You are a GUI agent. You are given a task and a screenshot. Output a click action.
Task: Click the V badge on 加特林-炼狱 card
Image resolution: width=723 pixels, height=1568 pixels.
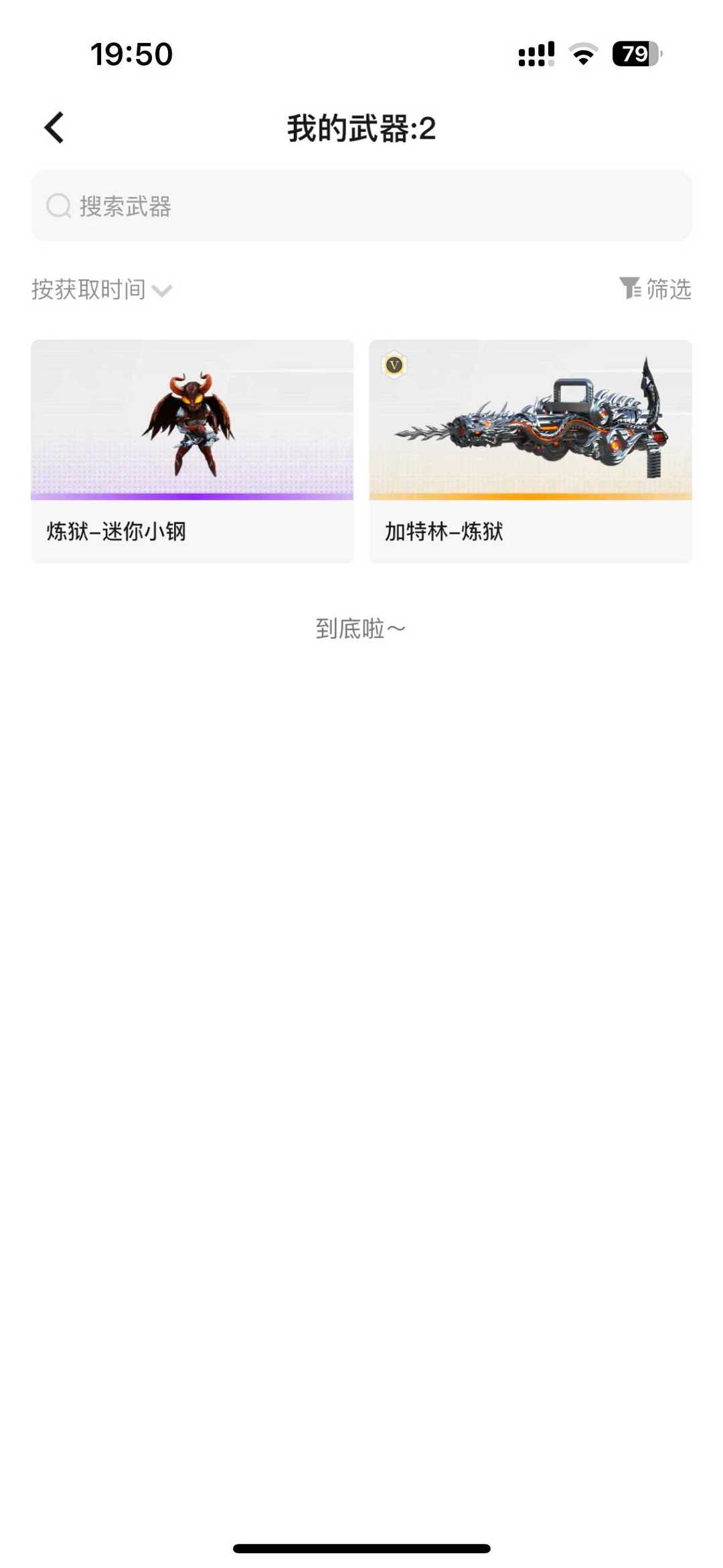point(394,364)
